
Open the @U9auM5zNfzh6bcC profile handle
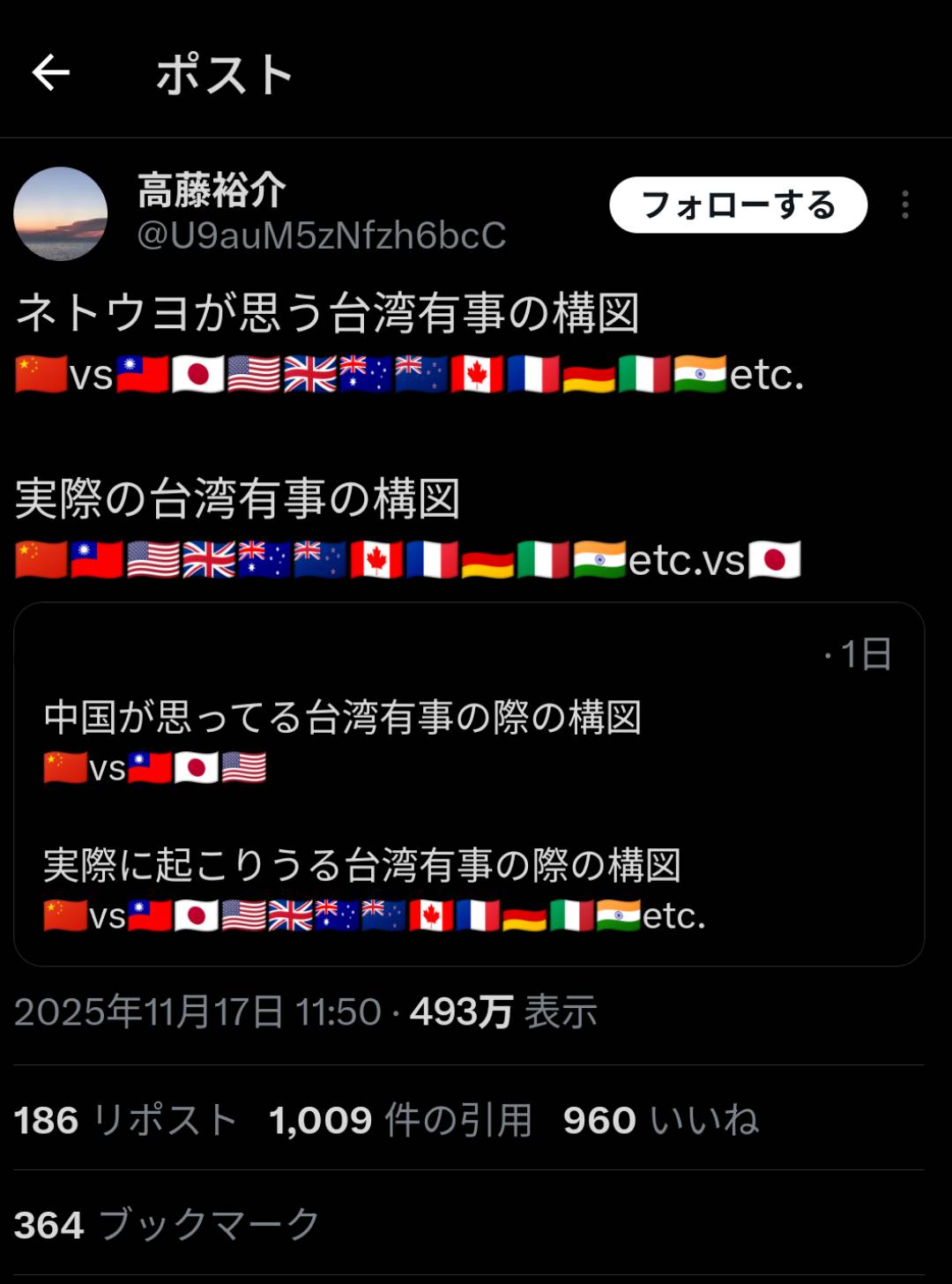[x=322, y=235]
